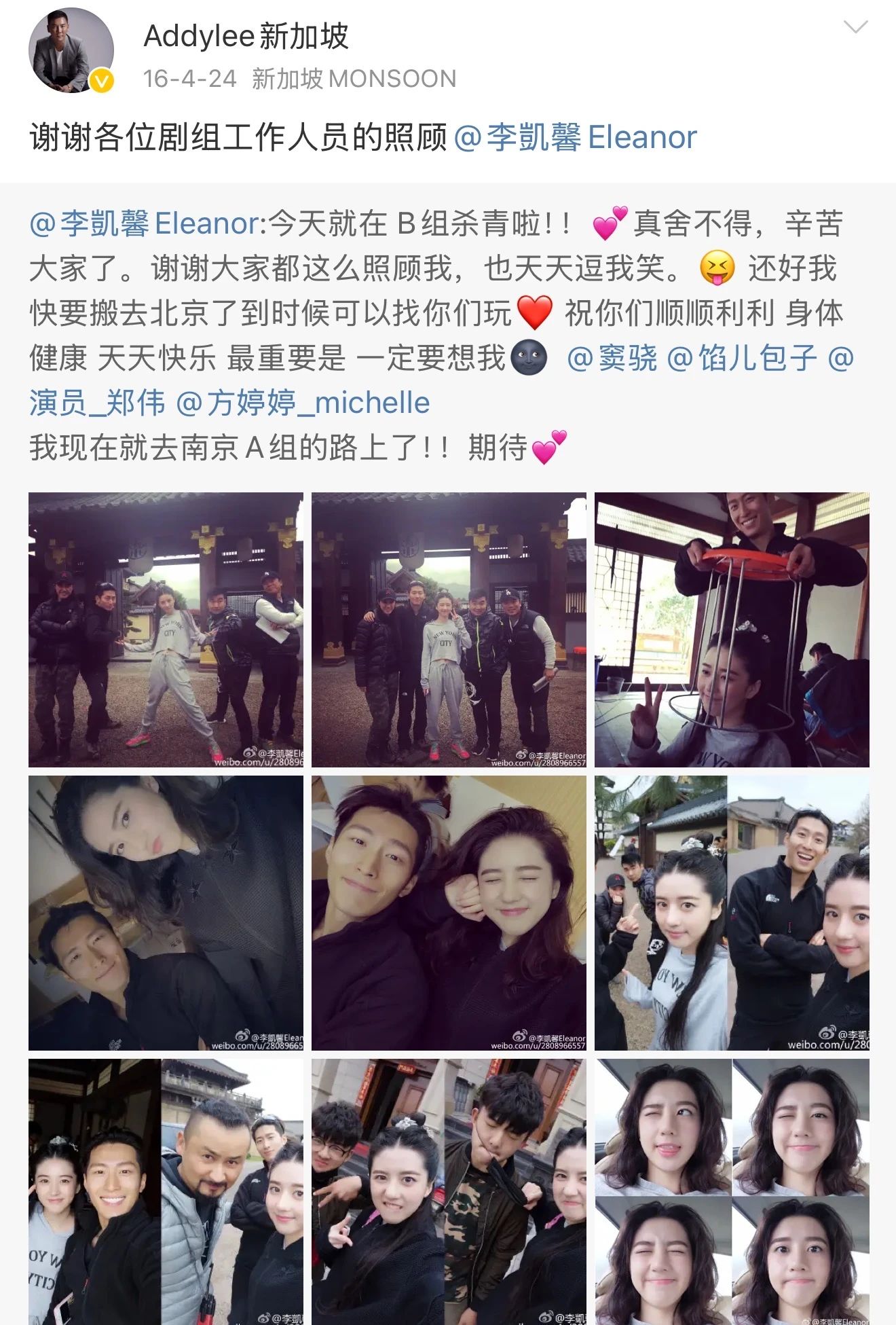This screenshot has height=1325, width=896.
Task: View the jumping group photo at the gate
Action: [x=166, y=630]
